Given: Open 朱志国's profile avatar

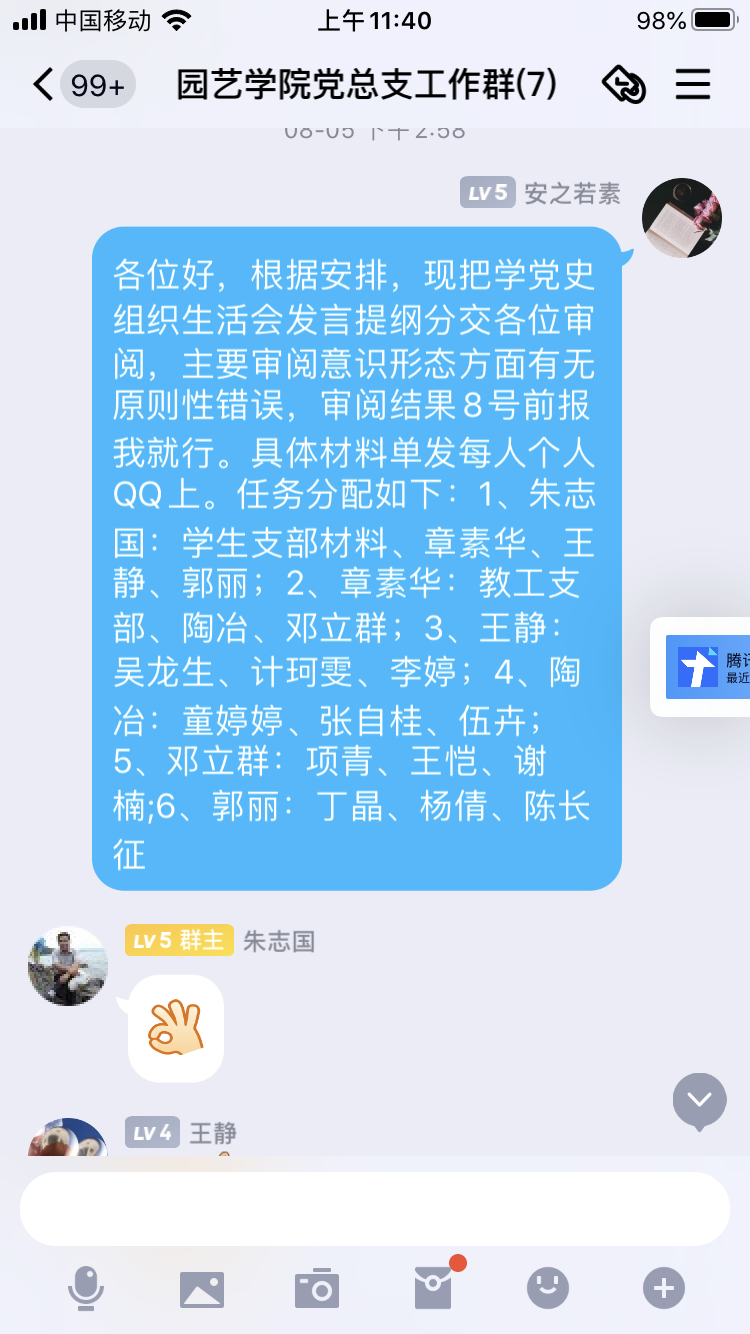Looking at the screenshot, I should coord(67,966).
